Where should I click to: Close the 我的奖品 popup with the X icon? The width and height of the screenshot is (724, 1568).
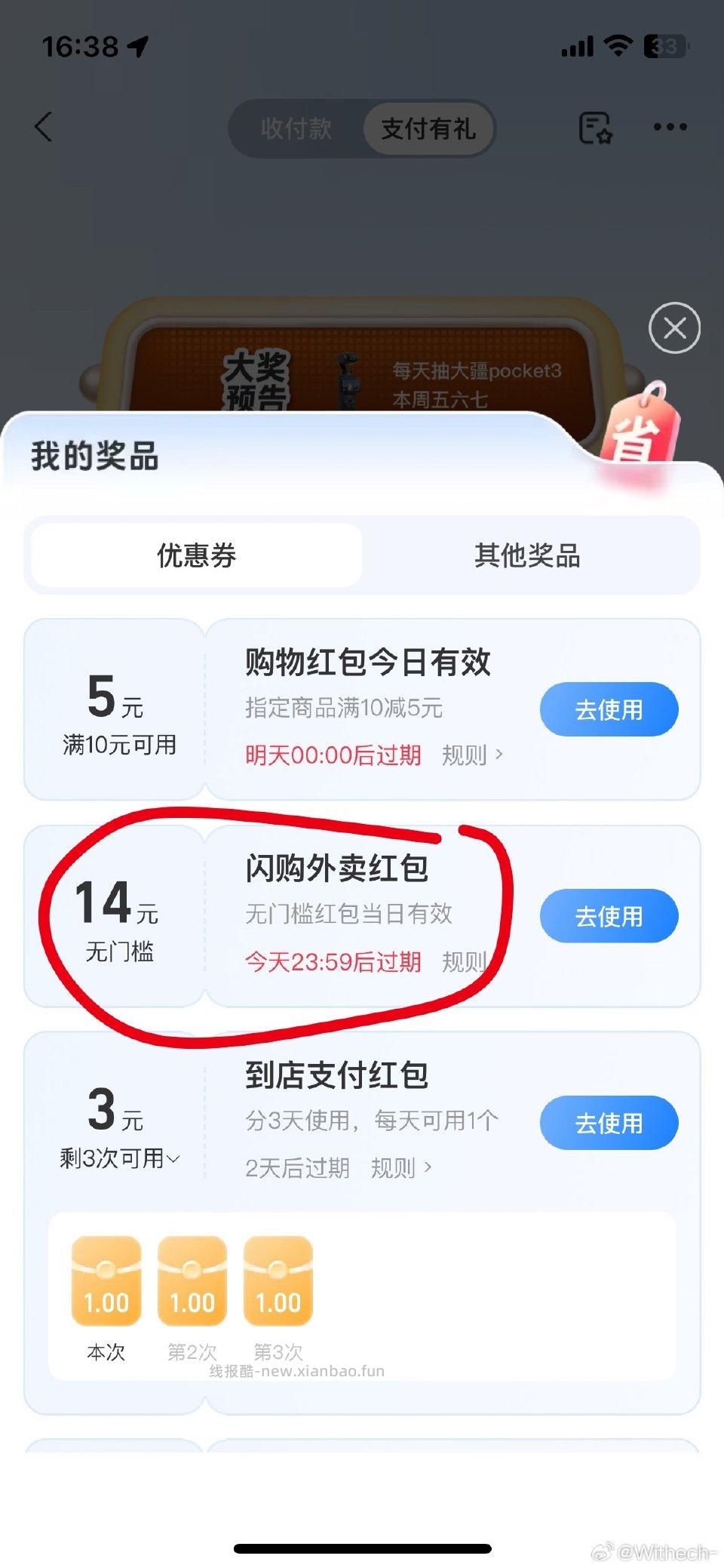coord(673,327)
